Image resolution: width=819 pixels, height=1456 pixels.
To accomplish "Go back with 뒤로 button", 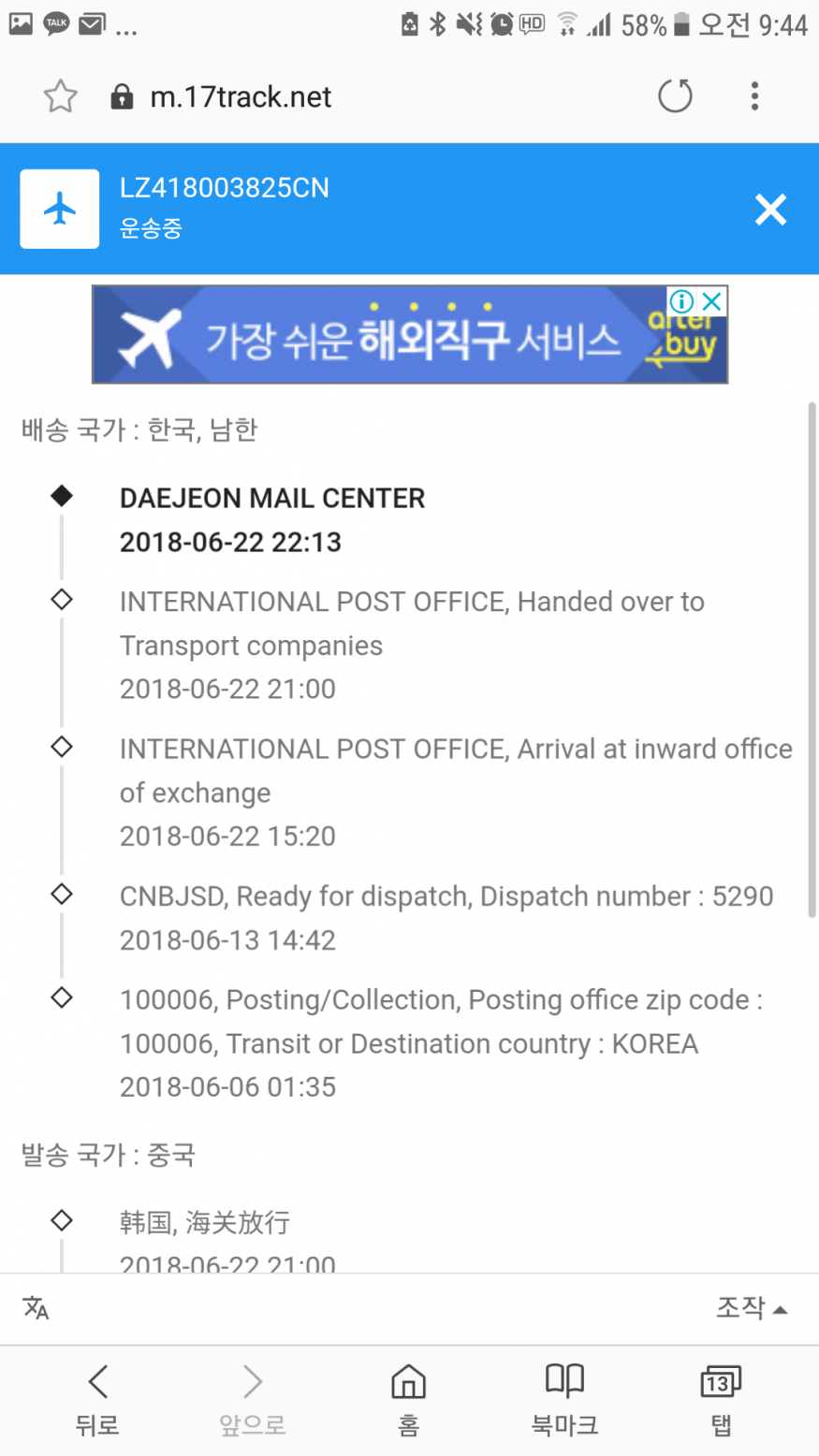I will pyautogui.click(x=97, y=1400).
